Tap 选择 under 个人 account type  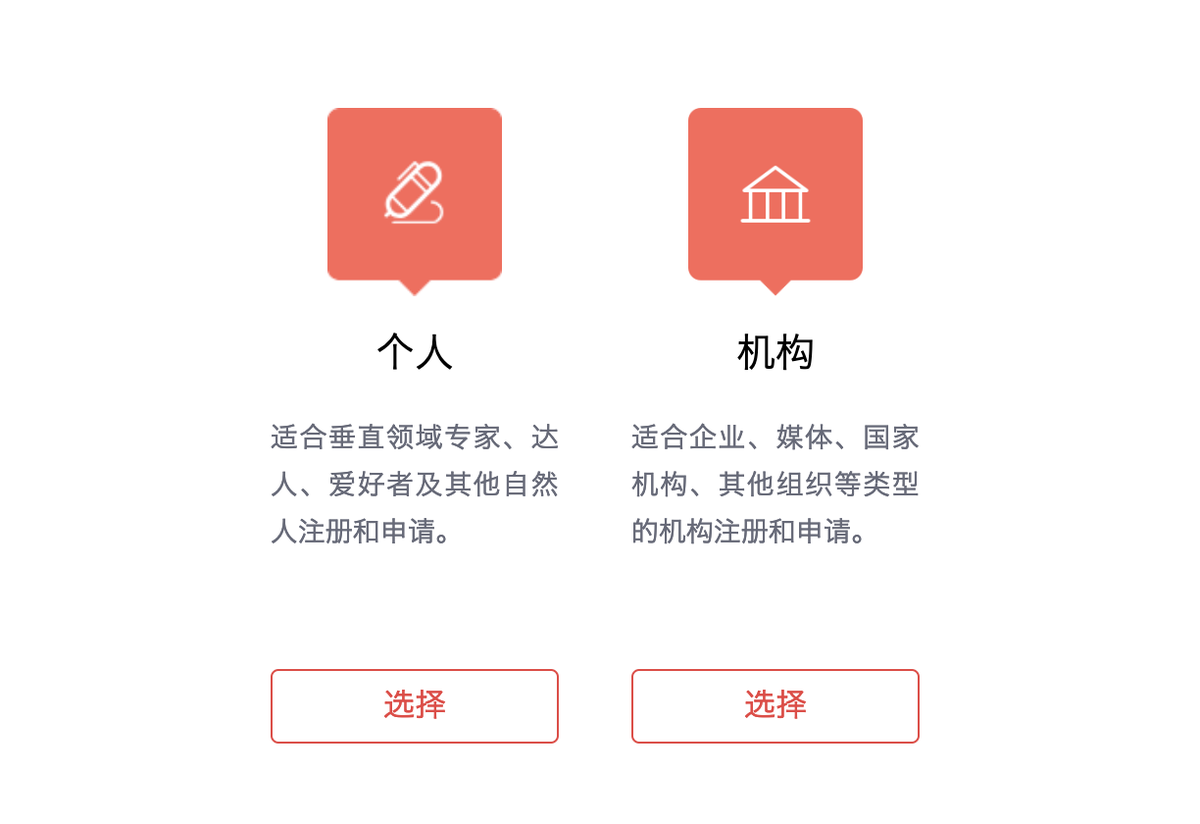pos(414,706)
